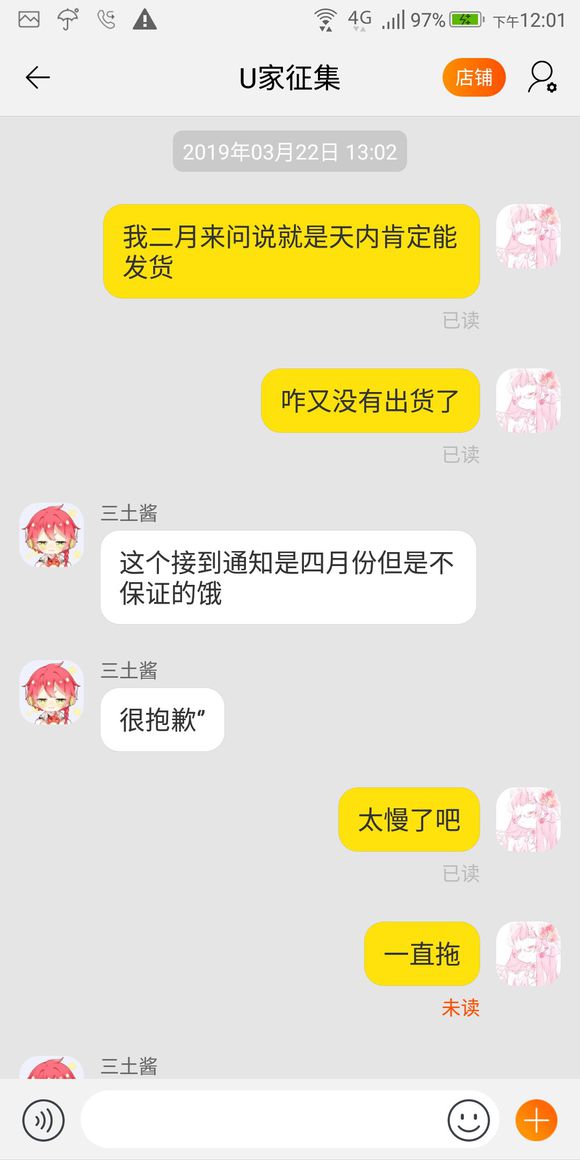Open the 店铺 shop button
This screenshot has height=1160, width=580.
tap(473, 78)
